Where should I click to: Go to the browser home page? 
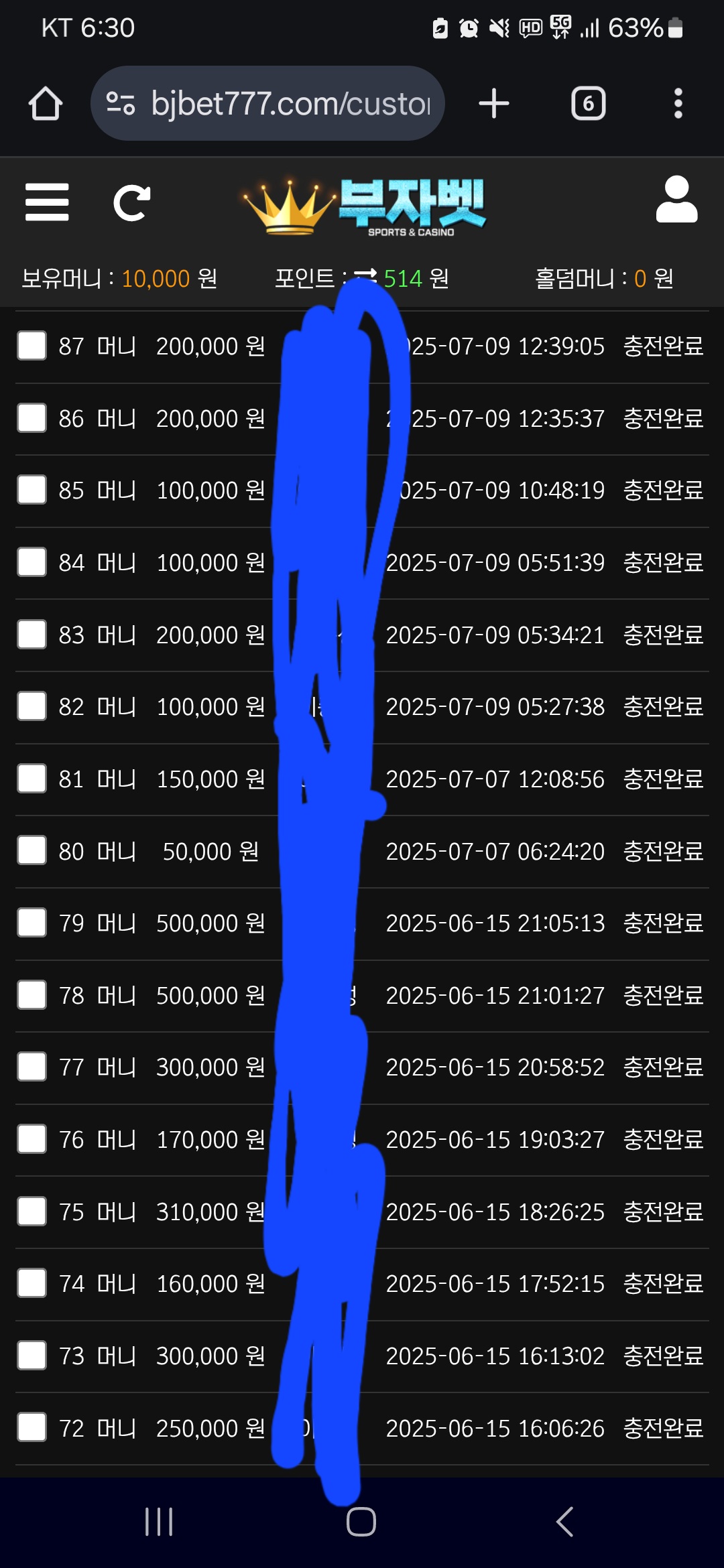click(x=46, y=104)
